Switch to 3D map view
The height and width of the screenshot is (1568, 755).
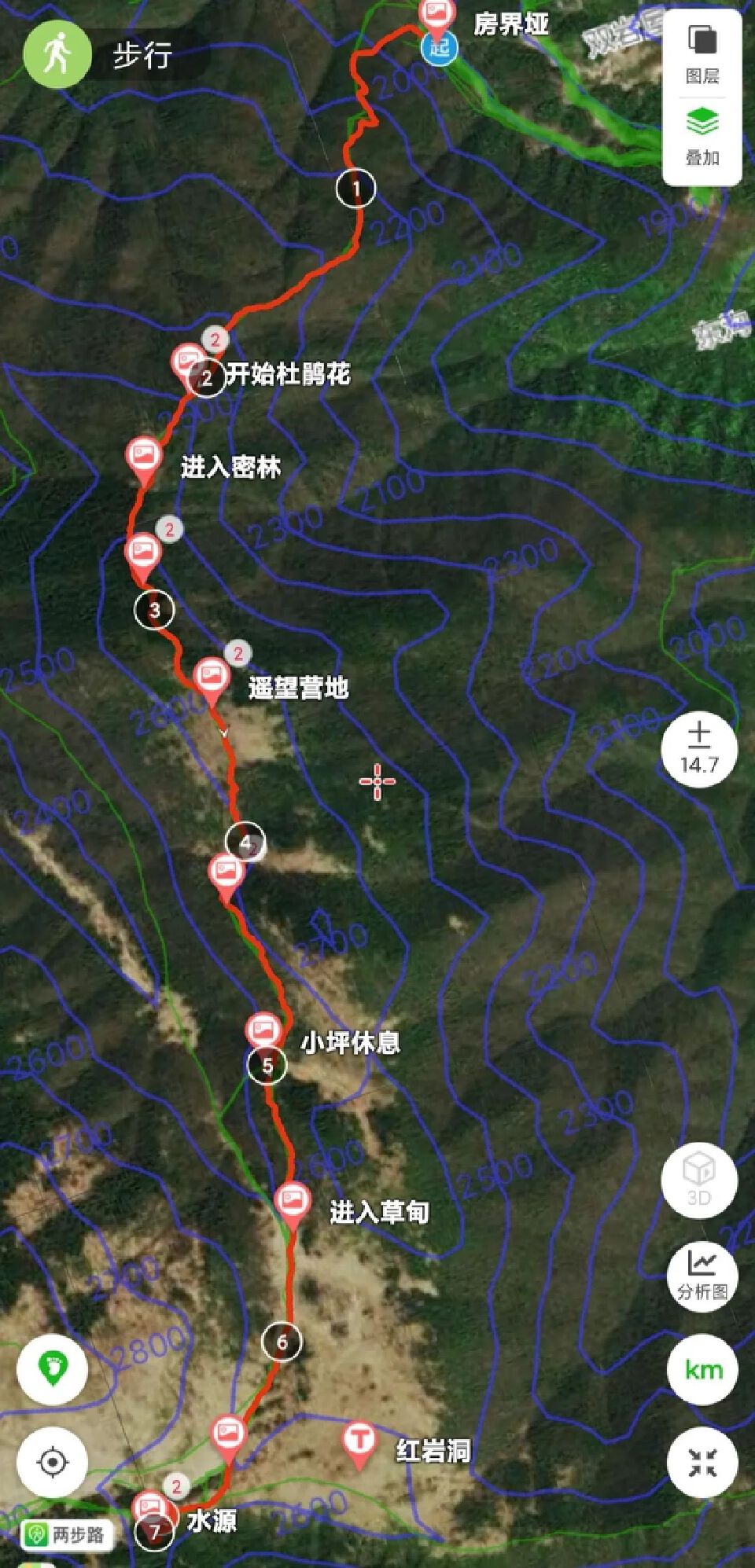[x=698, y=1179]
